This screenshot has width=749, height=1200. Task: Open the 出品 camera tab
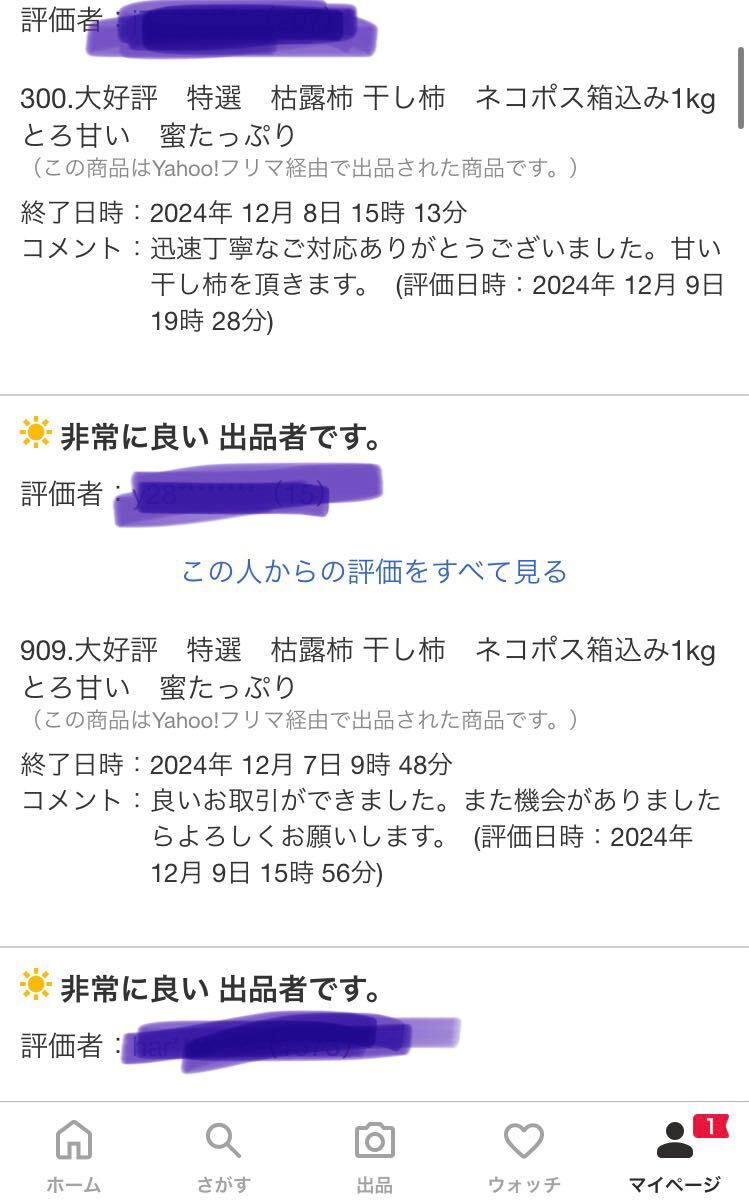374,1155
